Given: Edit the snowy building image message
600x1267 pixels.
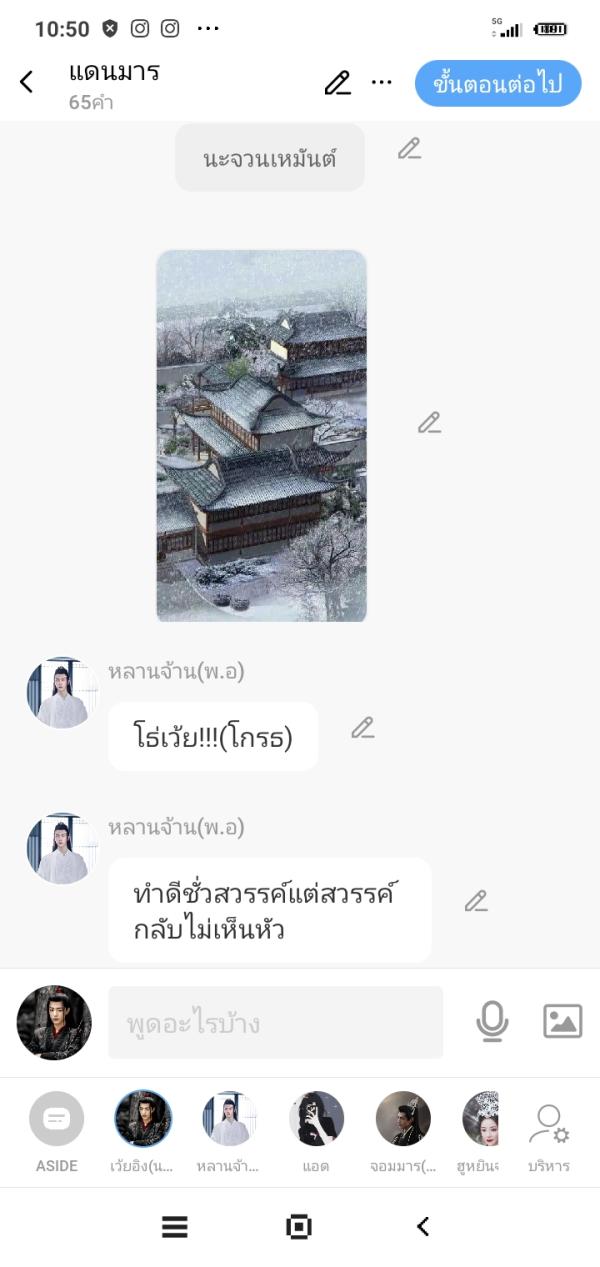Looking at the screenshot, I should pyautogui.click(x=429, y=423).
